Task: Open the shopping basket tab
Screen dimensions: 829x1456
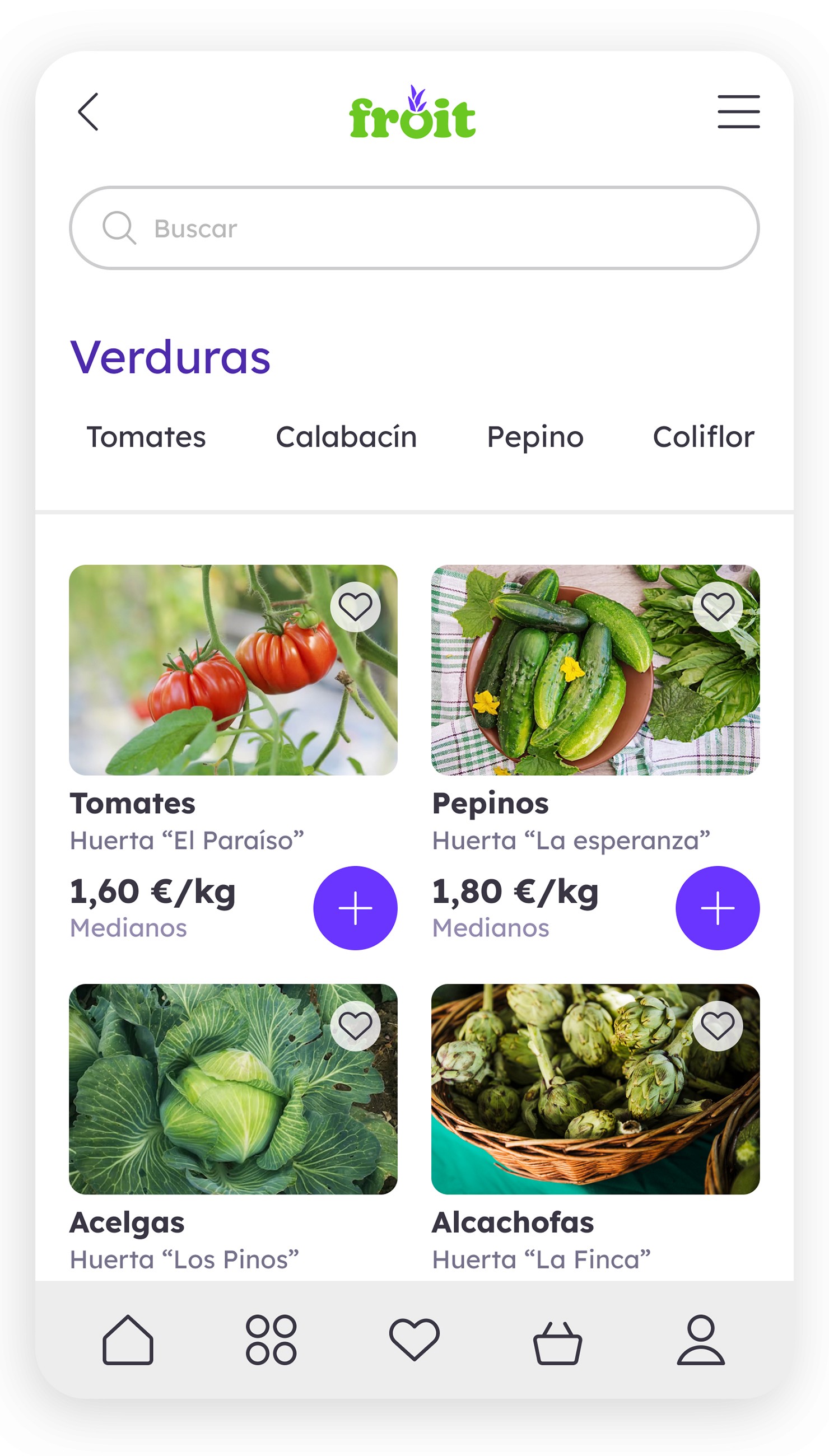Action: coord(557,1343)
